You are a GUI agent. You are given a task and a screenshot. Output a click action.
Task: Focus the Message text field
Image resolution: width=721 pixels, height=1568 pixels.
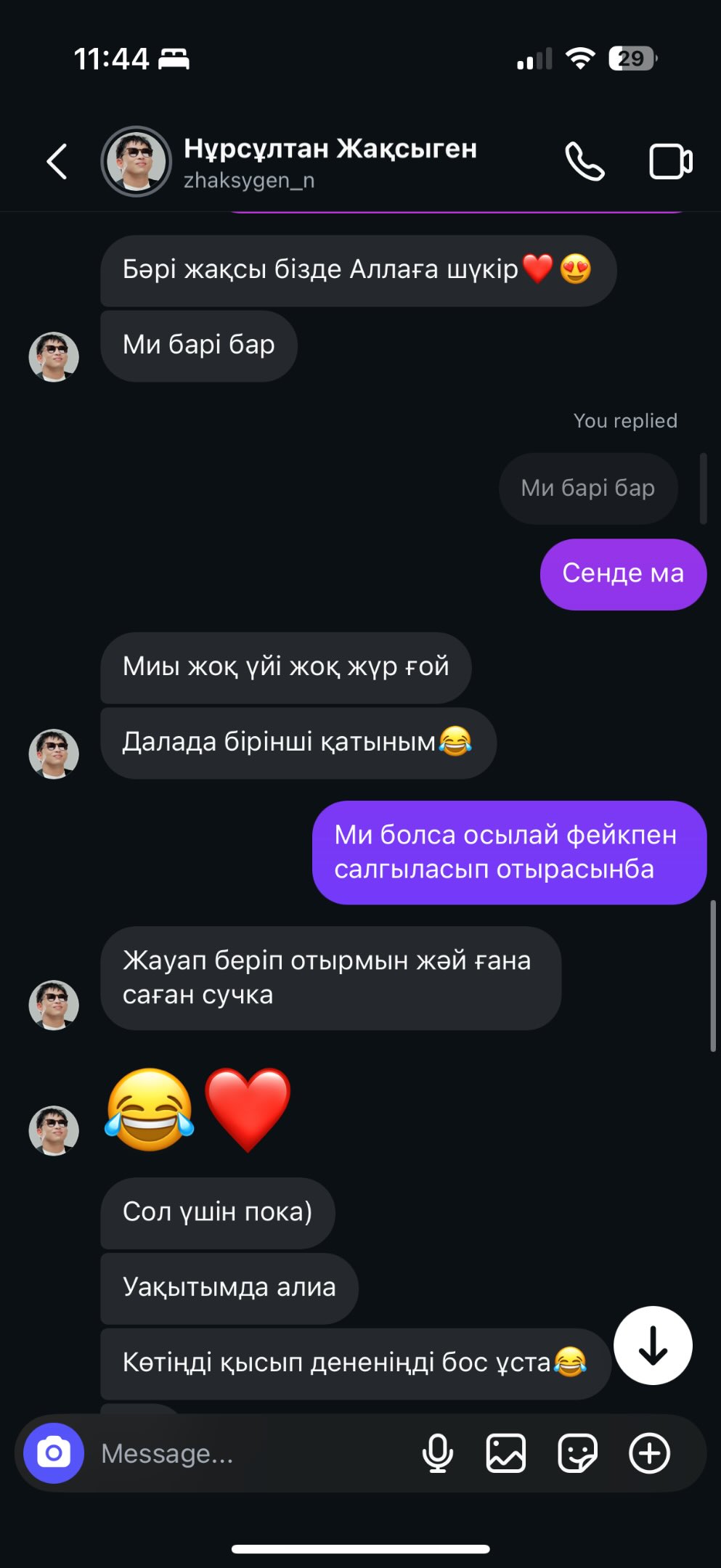pos(247,1453)
